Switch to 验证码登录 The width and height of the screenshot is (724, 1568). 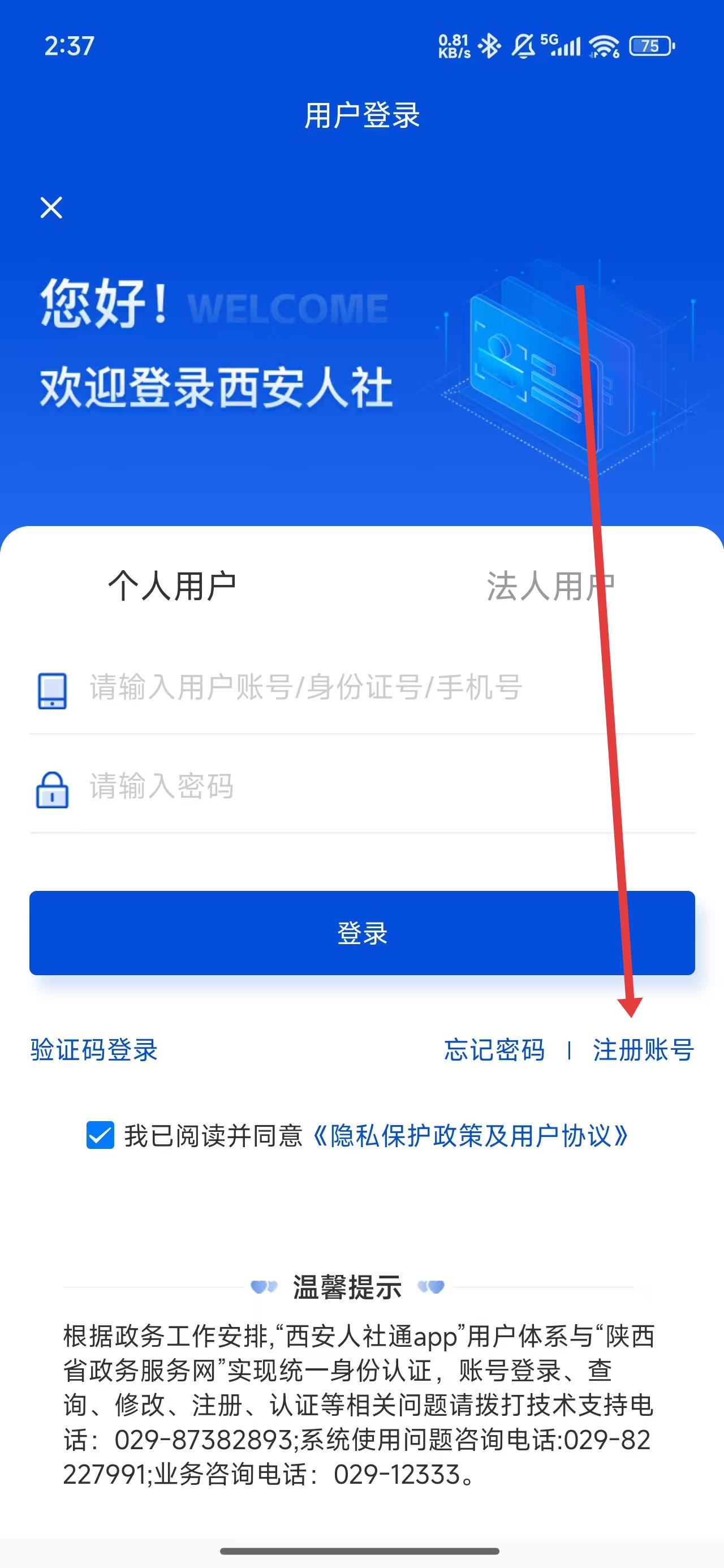click(x=94, y=1050)
